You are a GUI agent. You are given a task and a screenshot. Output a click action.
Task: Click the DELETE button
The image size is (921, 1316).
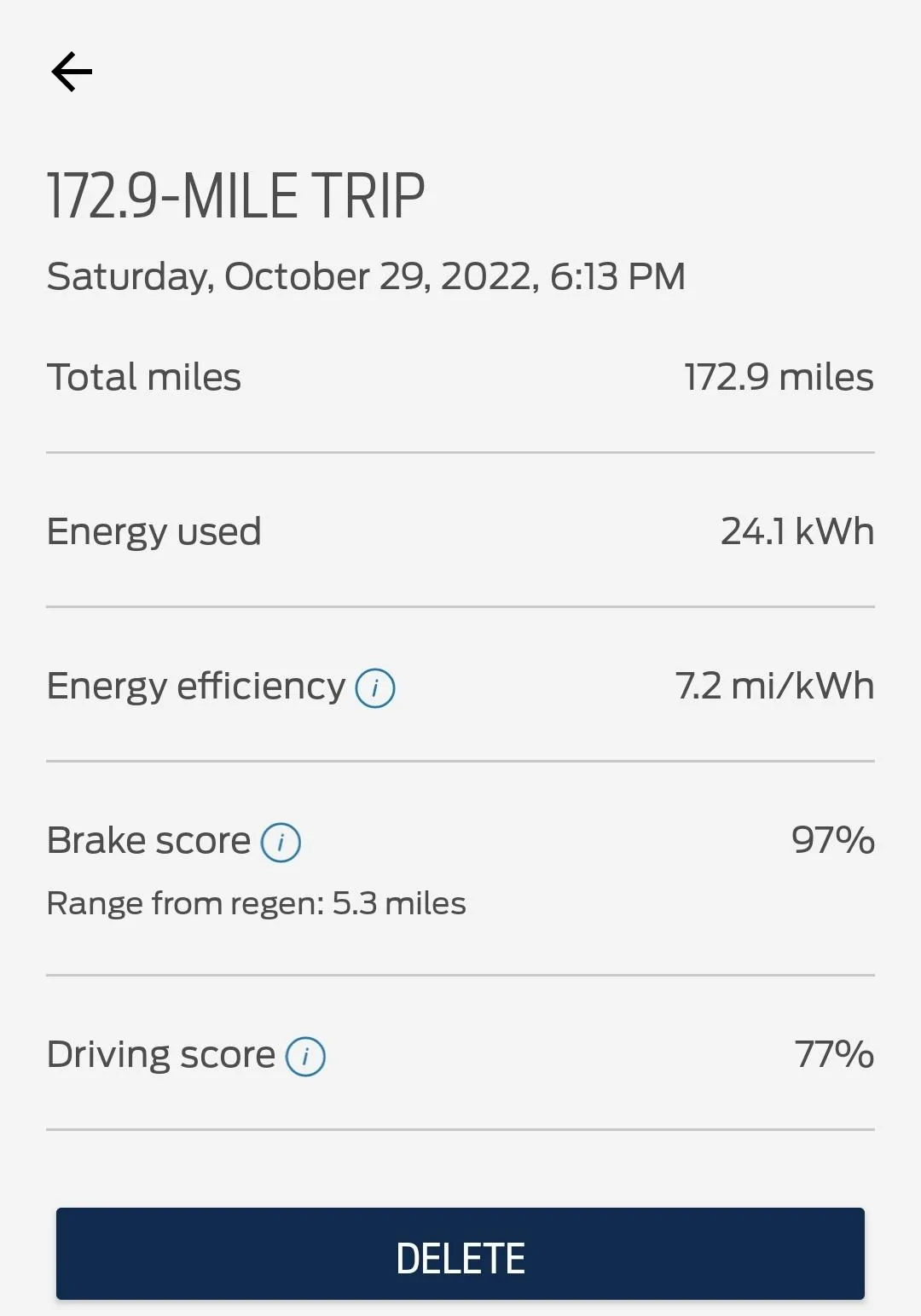[460, 1254]
